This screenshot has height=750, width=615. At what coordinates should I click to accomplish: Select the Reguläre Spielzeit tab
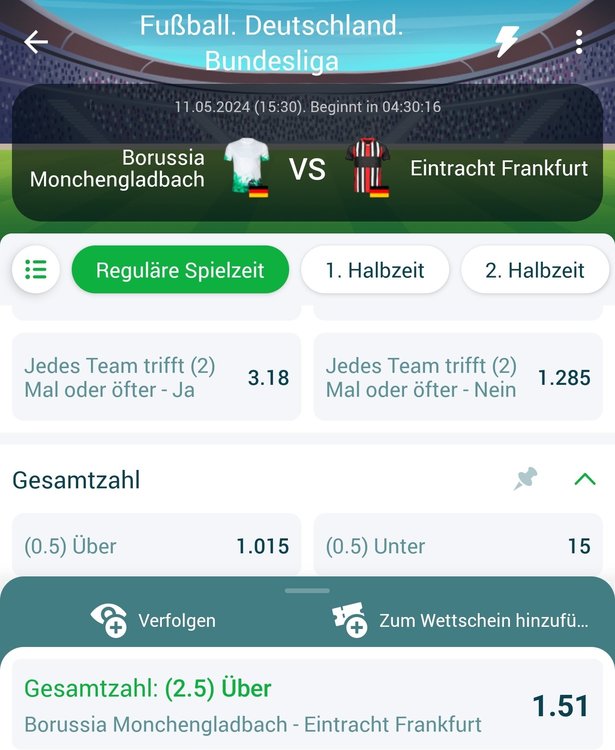click(x=180, y=270)
